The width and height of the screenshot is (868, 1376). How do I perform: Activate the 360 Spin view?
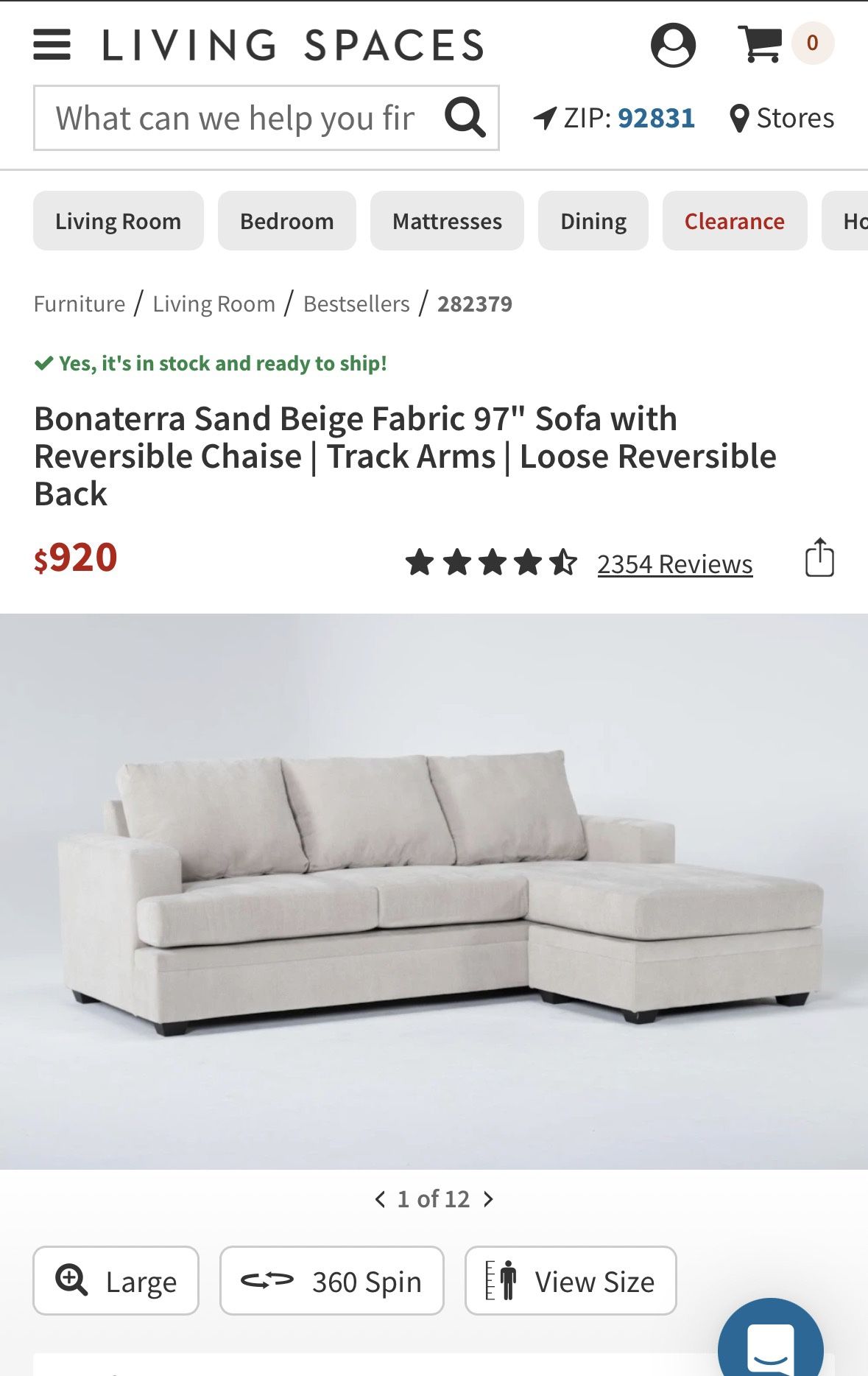(332, 1281)
